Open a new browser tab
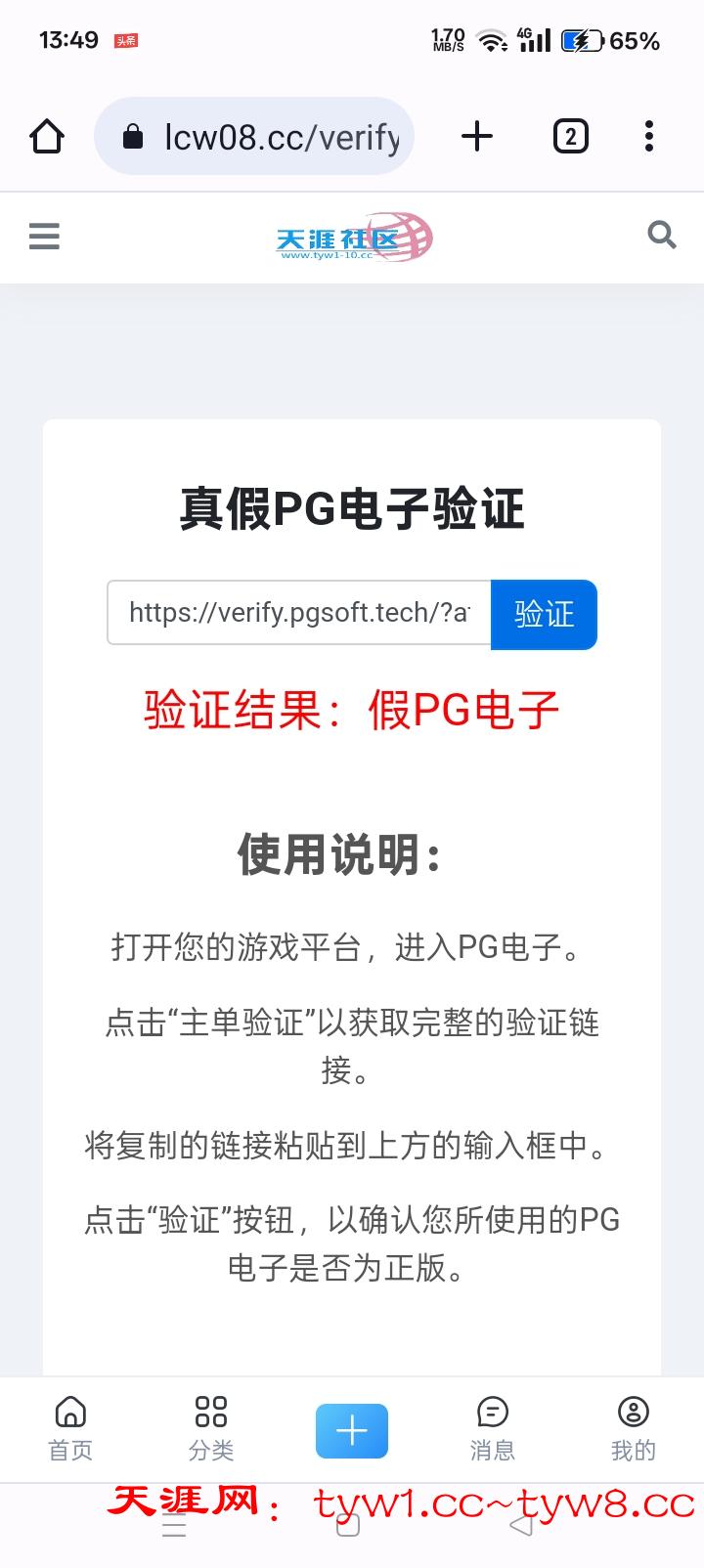The width and height of the screenshot is (704, 1568). pyautogui.click(x=476, y=137)
